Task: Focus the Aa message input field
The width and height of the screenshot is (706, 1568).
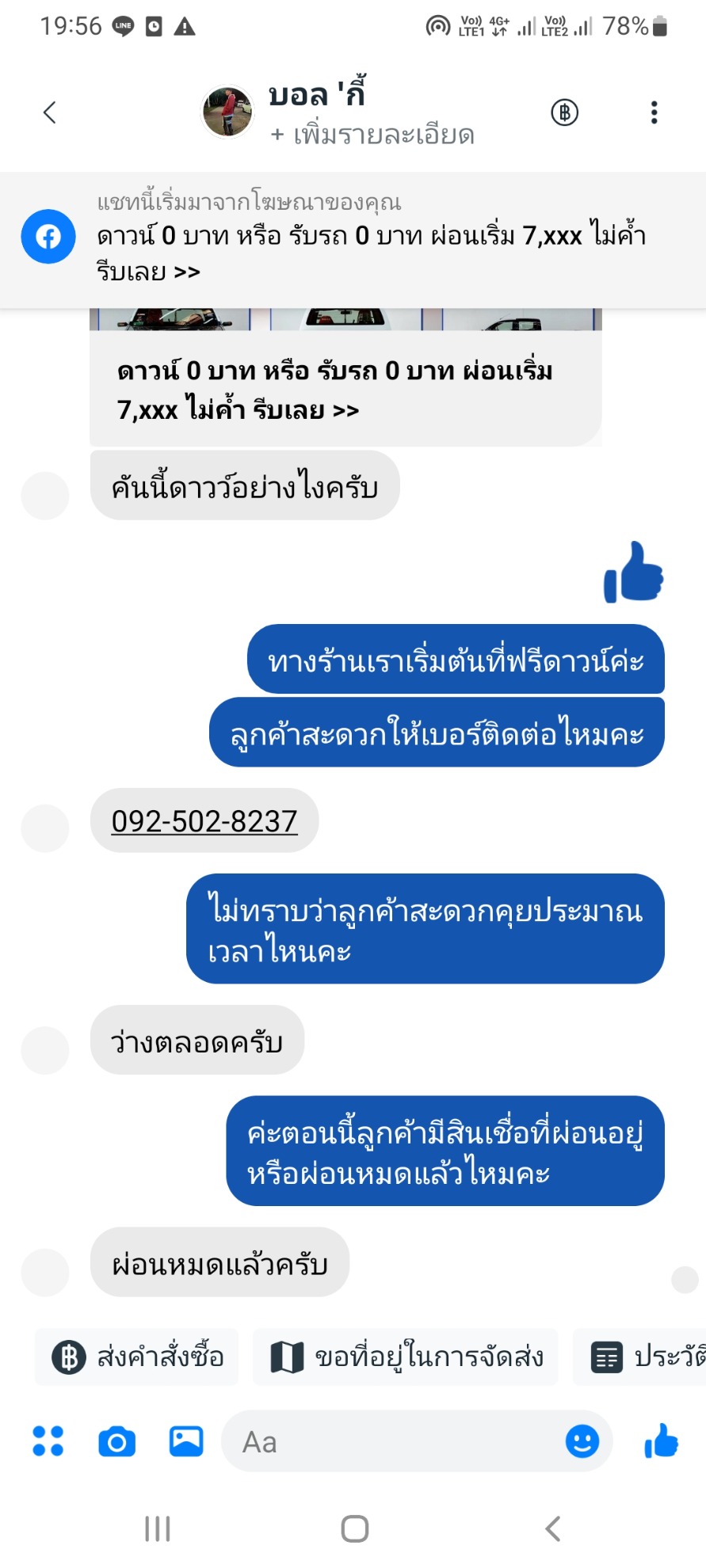Action: pos(392,1441)
